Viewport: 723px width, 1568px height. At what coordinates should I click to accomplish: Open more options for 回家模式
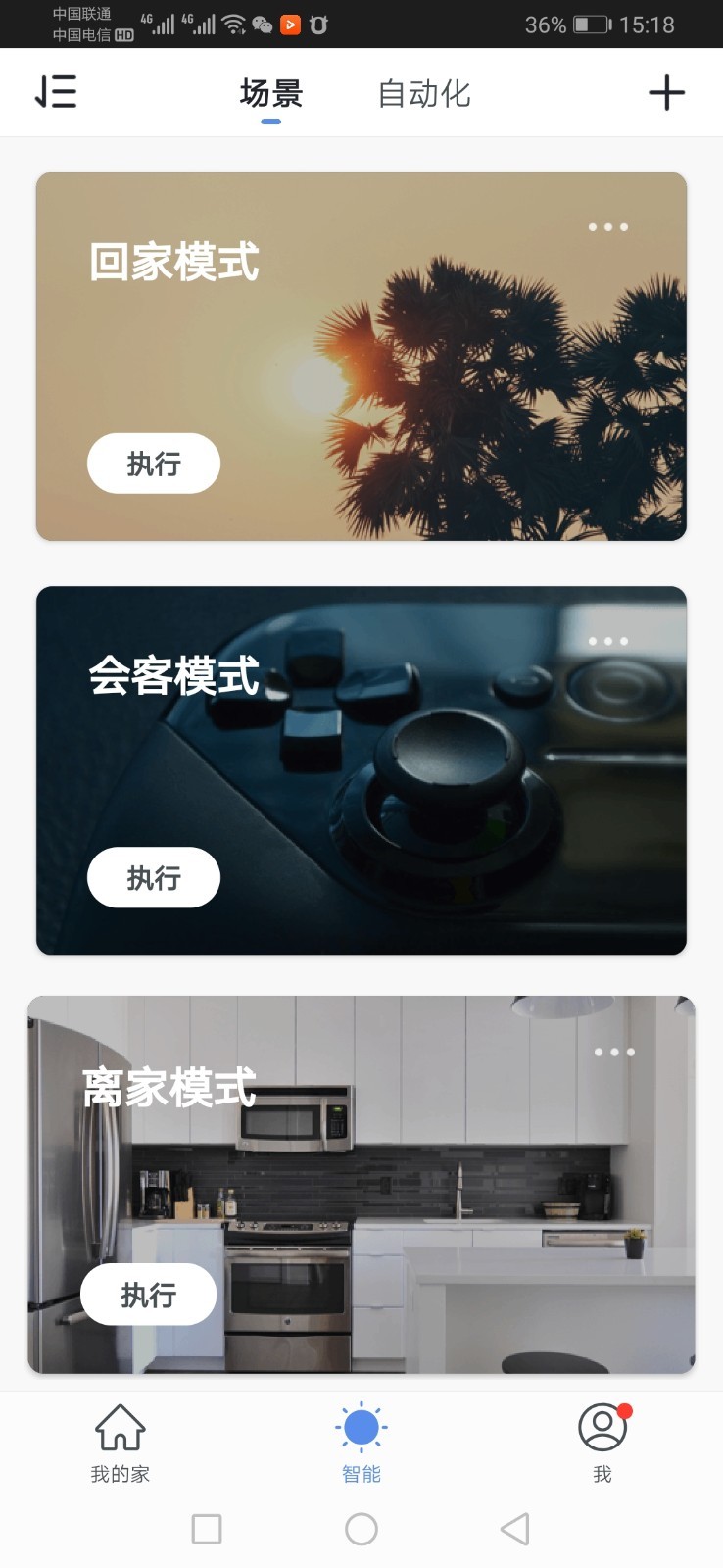(x=608, y=227)
